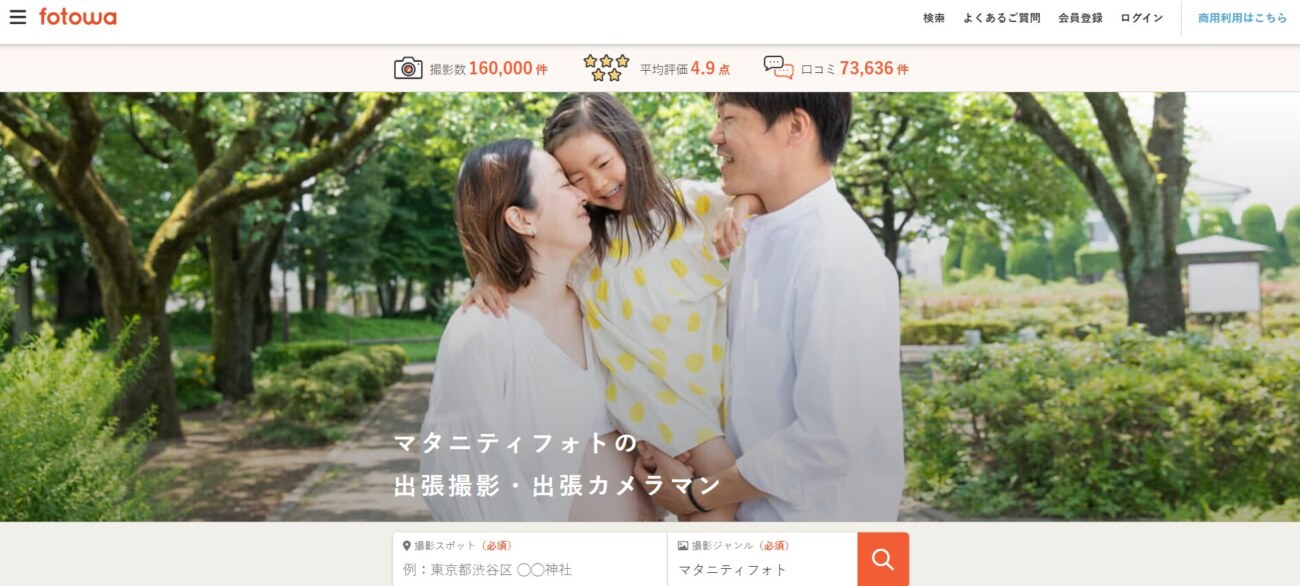Viewport: 1300px width, 586px height.
Task: Open the 検索 link in header
Action: click(x=934, y=18)
